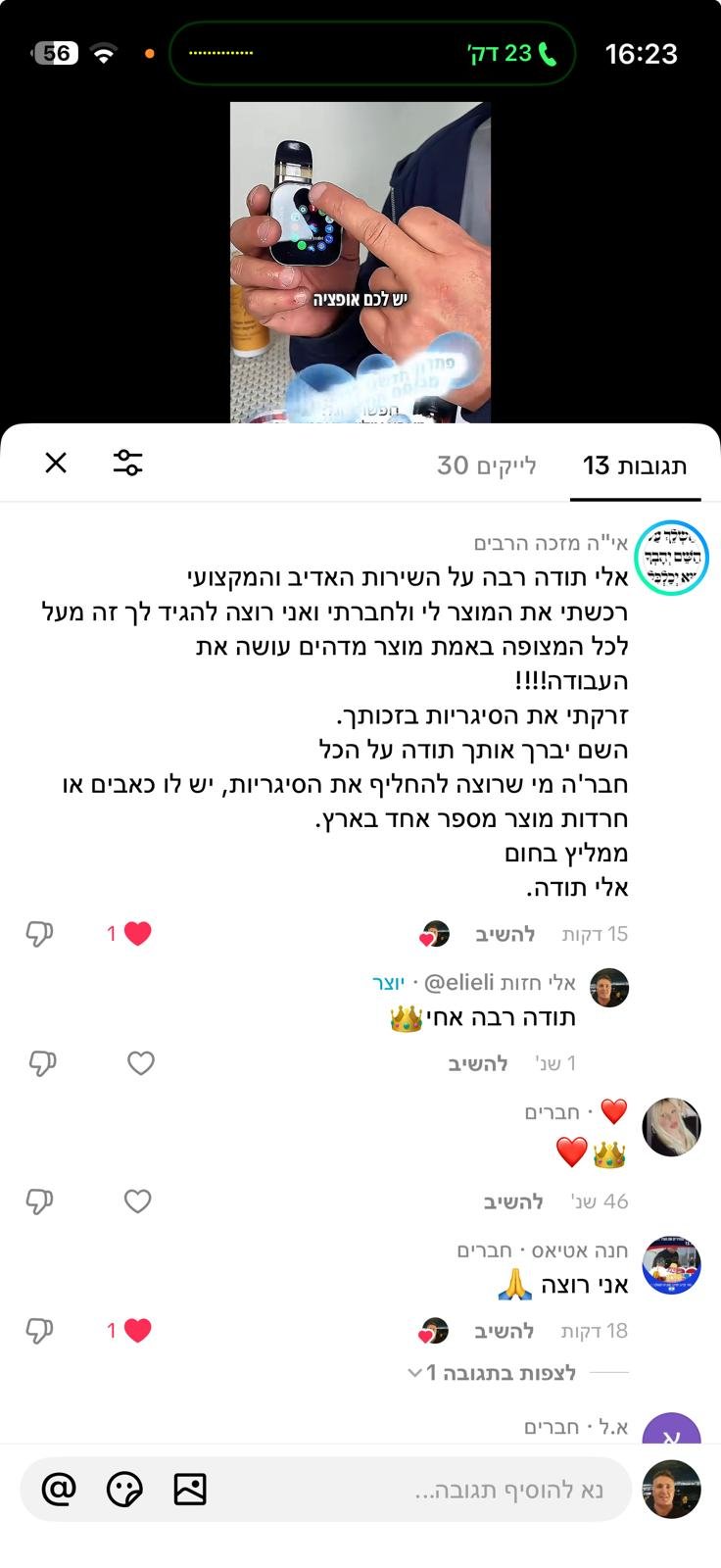Image resolution: width=721 pixels, height=1568 pixels.
Task: Open אי"ה מזכה הרבים profile picture
Action: [671, 558]
